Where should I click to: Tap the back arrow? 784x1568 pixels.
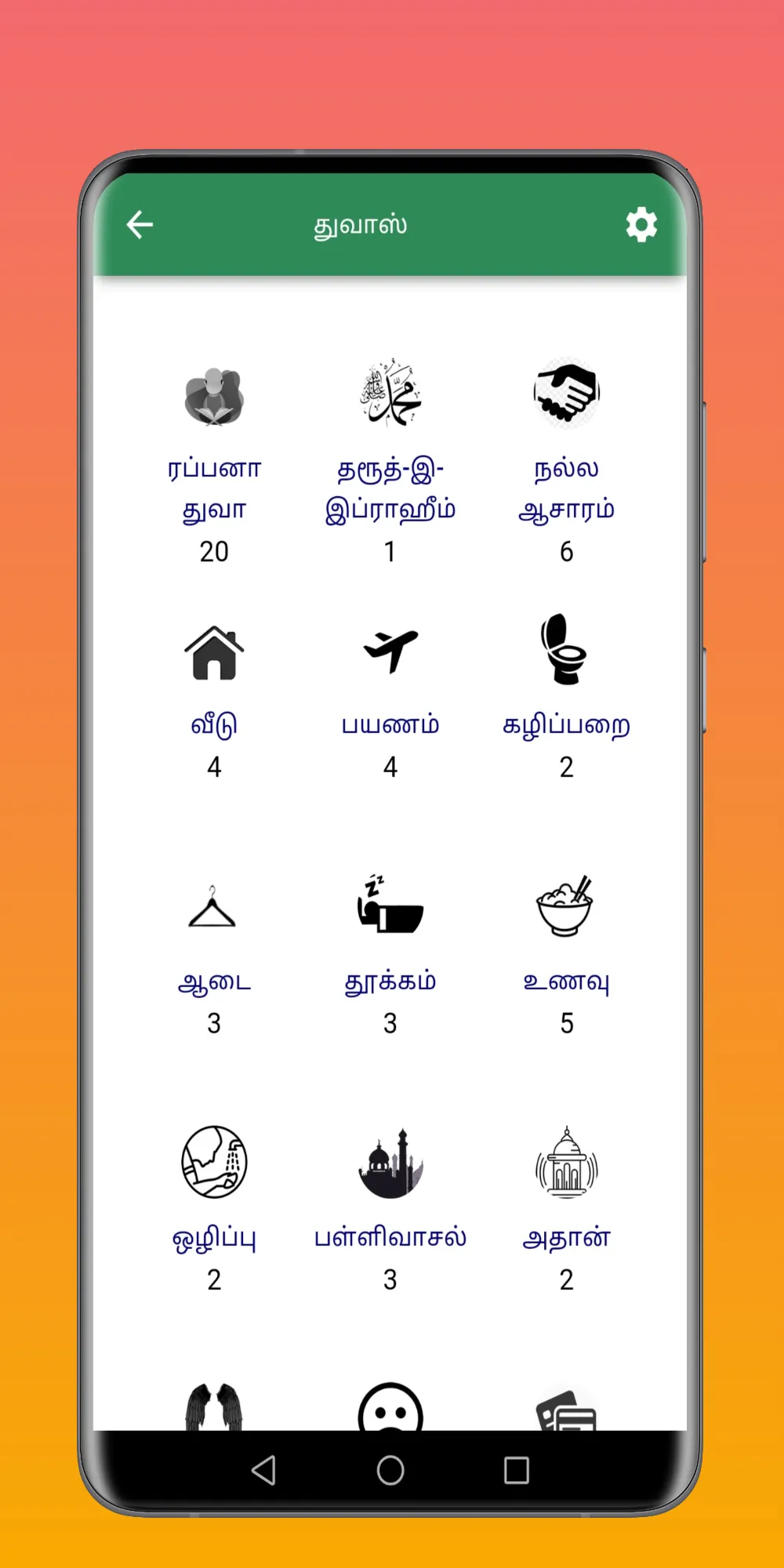click(x=140, y=225)
